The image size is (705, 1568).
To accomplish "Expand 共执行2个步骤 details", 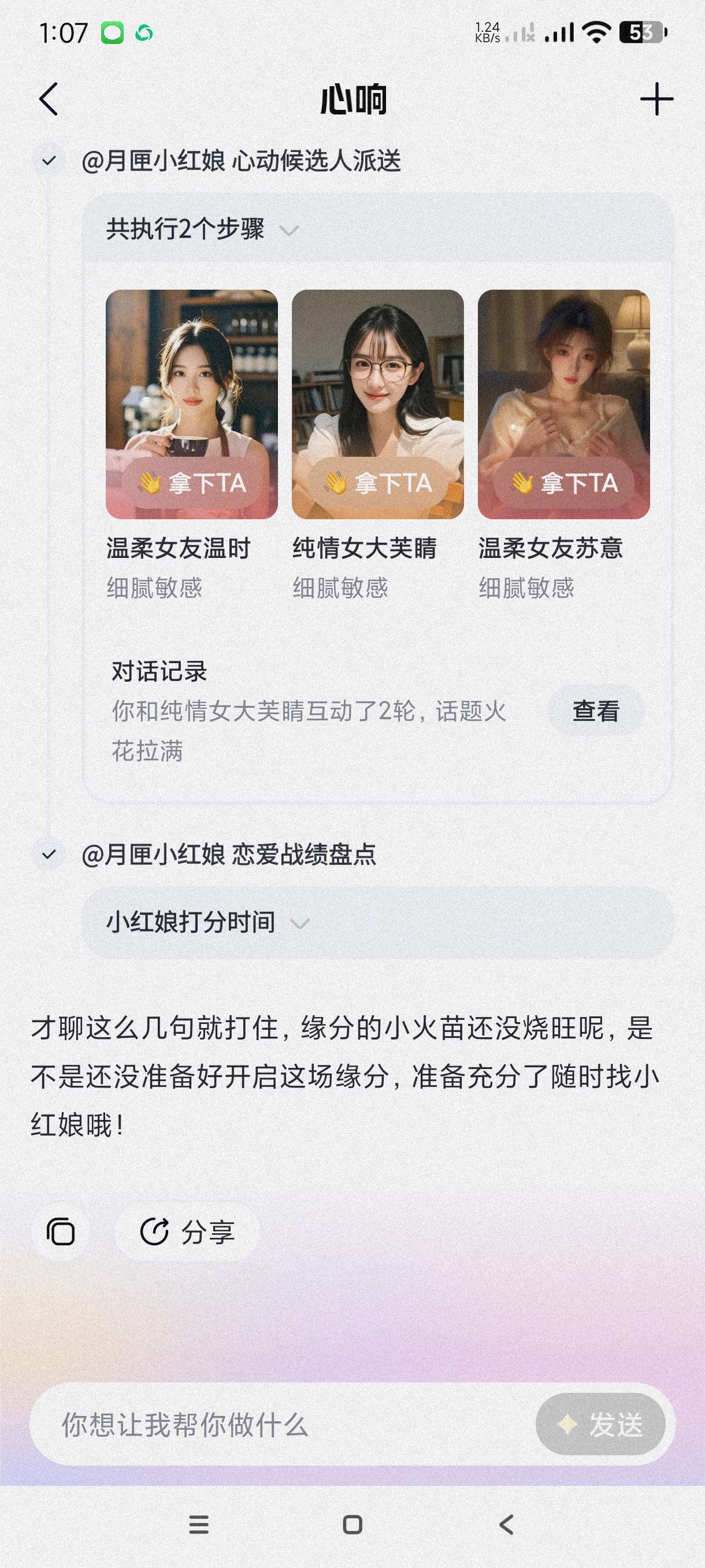I will pyautogui.click(x=288, y=230).
